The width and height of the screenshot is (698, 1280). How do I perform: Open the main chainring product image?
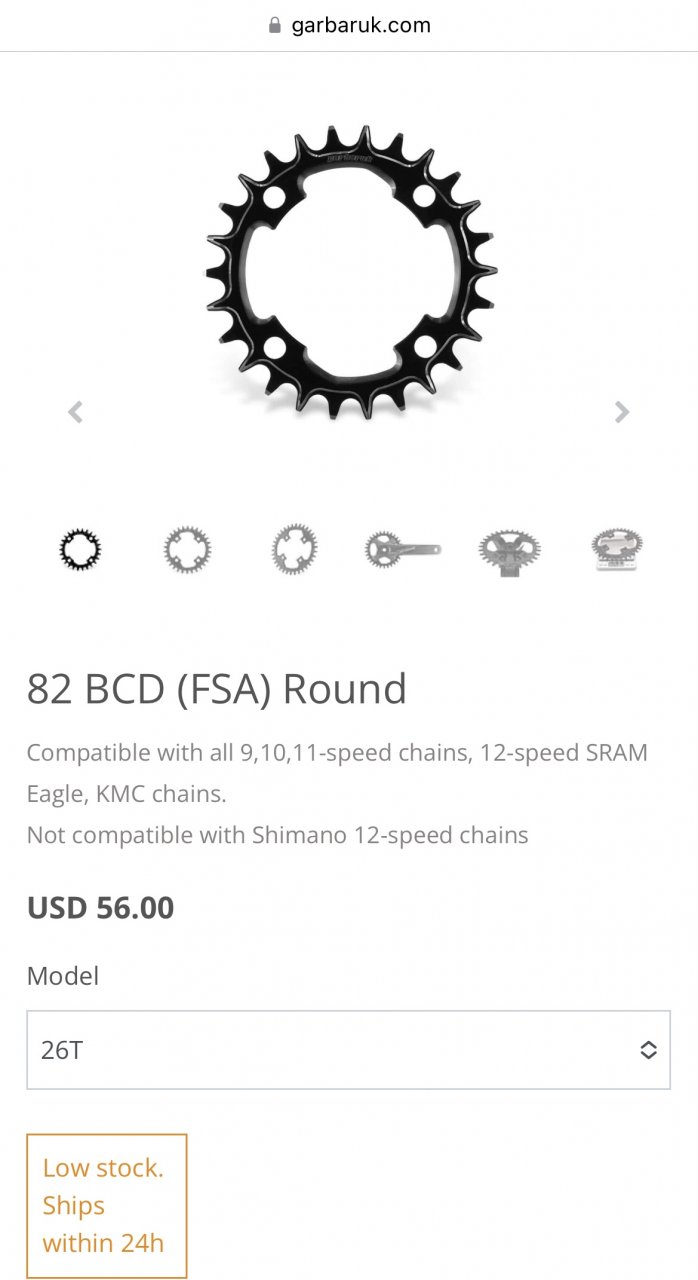[x=350, y=272]
